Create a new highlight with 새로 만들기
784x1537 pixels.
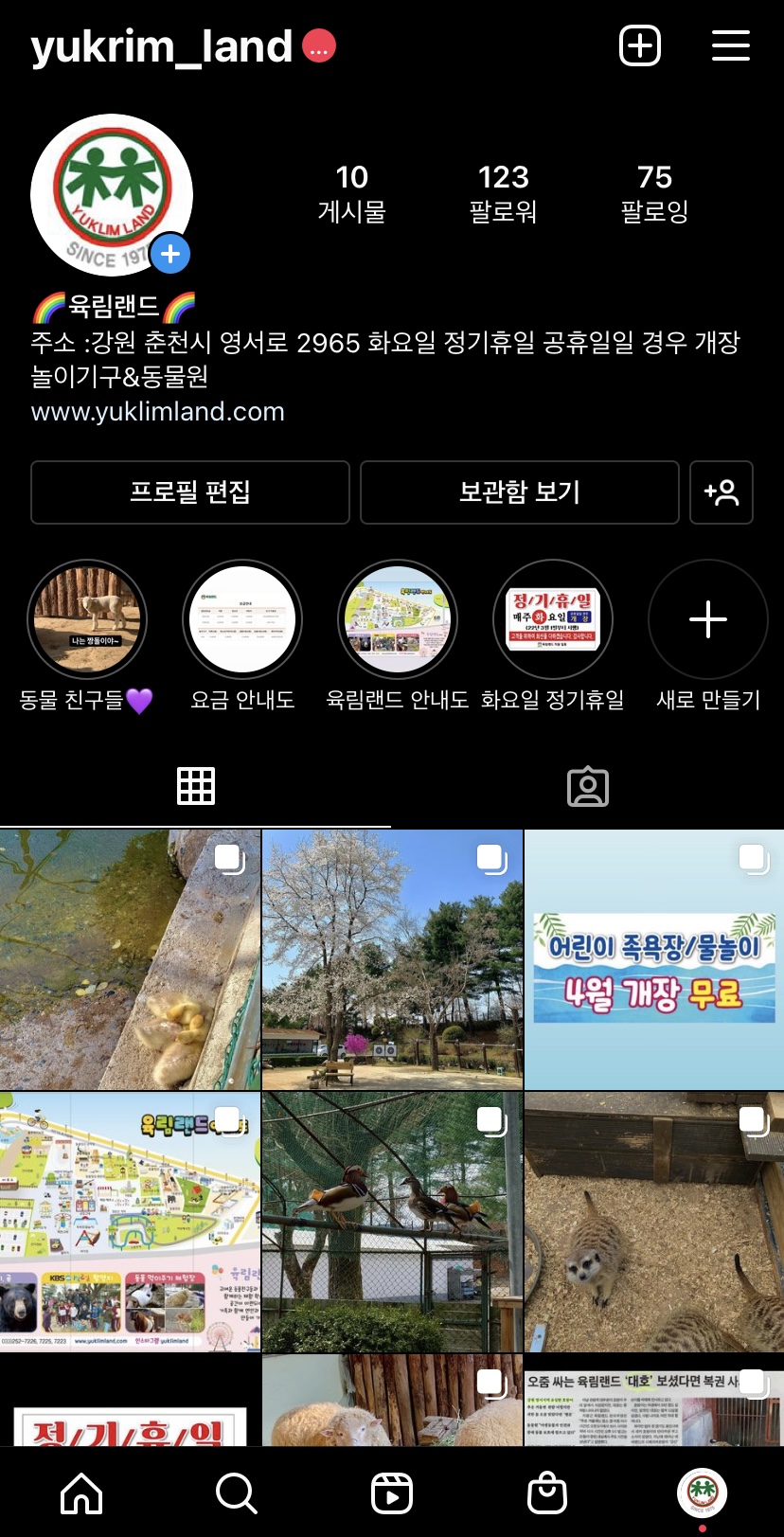[707, 620]
